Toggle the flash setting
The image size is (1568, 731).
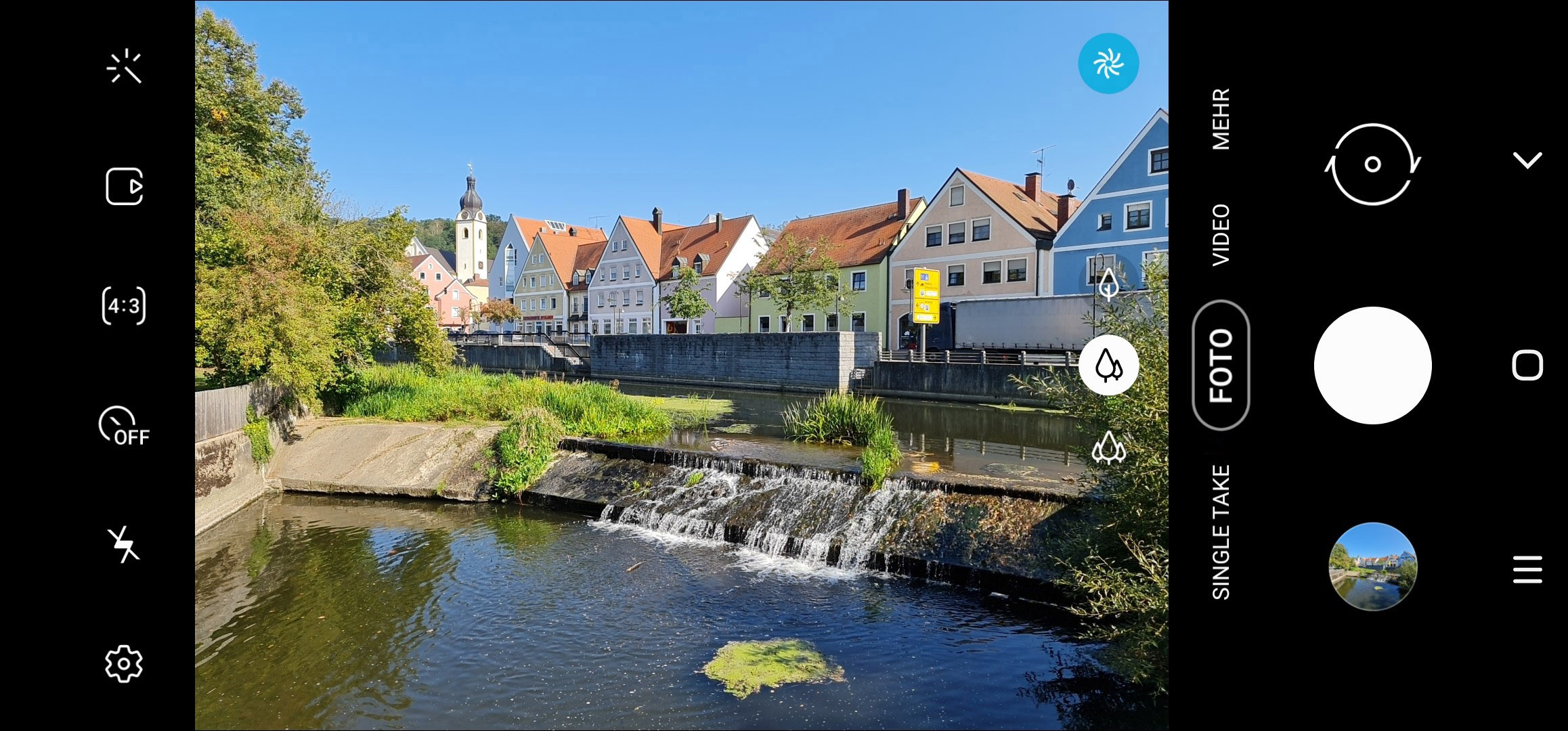coord(124,545)
